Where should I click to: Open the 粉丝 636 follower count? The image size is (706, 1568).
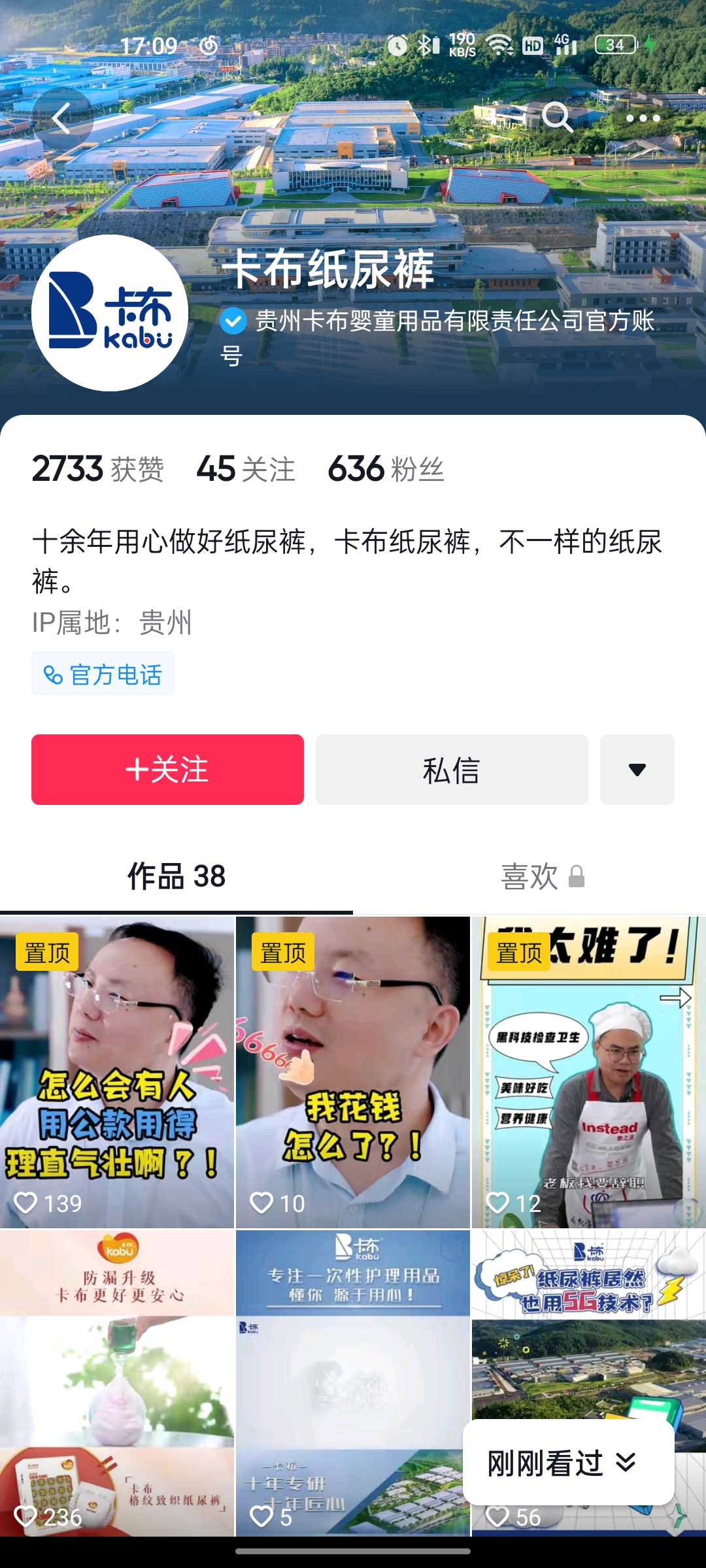point(386,467)
